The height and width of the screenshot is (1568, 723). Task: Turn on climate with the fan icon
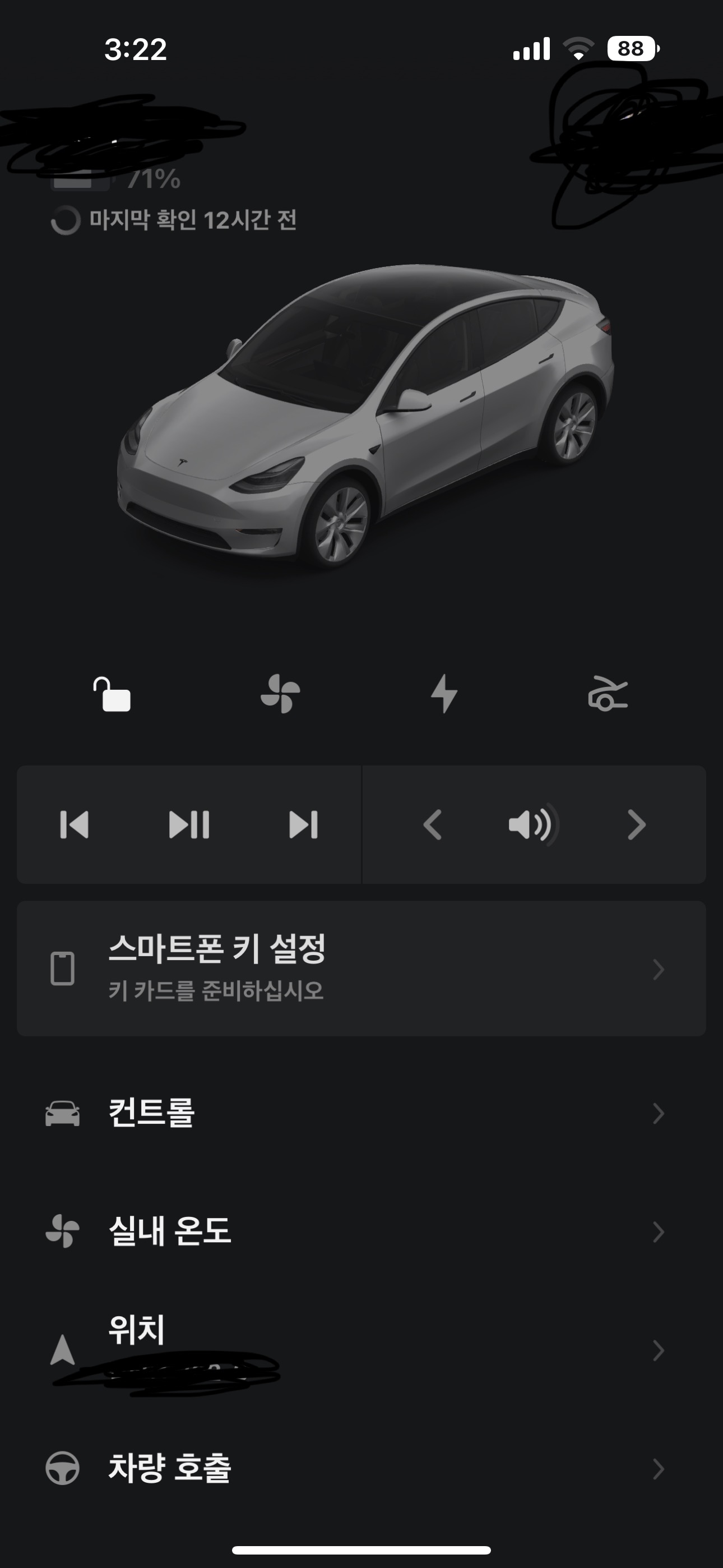click(280, 694)
